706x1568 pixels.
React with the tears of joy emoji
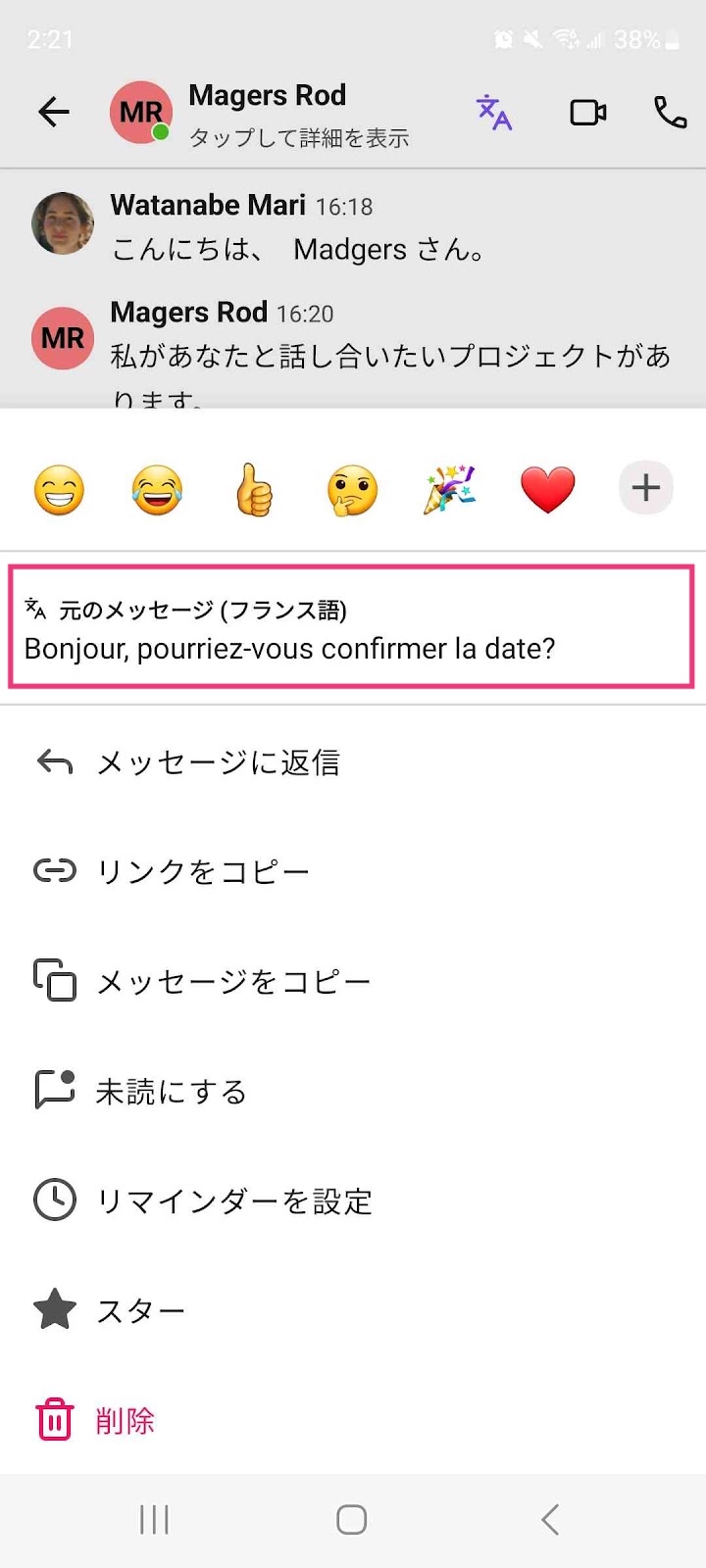(x=157, y=489)
